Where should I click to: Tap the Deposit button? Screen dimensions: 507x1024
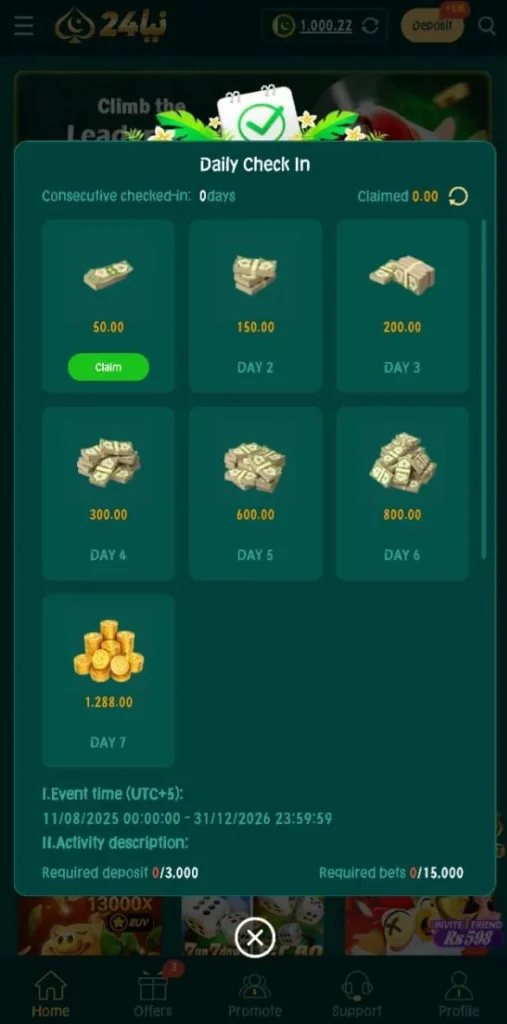coord(432,25)
